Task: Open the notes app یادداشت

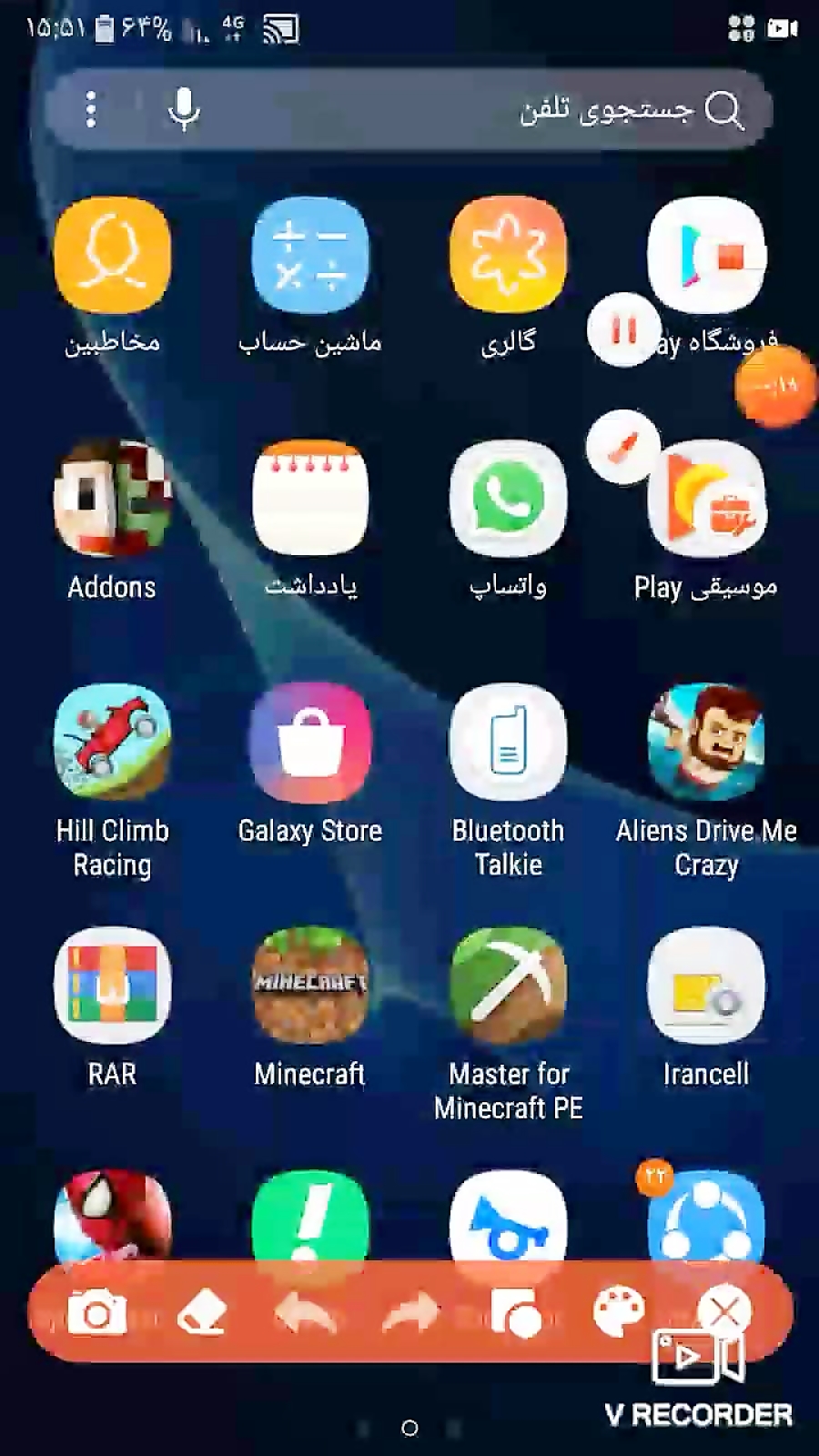Action: click(x=310, y=499)
